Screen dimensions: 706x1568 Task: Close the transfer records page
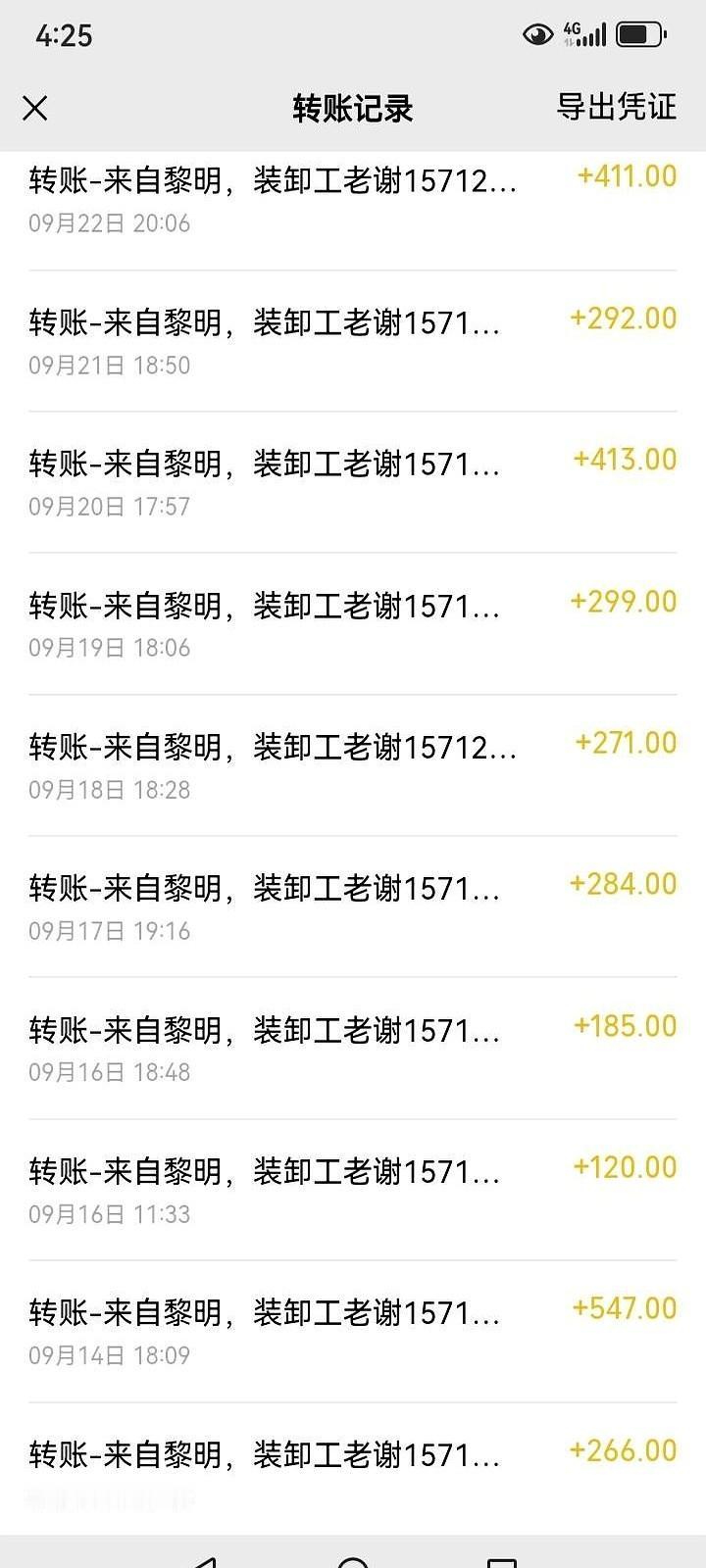35,108
